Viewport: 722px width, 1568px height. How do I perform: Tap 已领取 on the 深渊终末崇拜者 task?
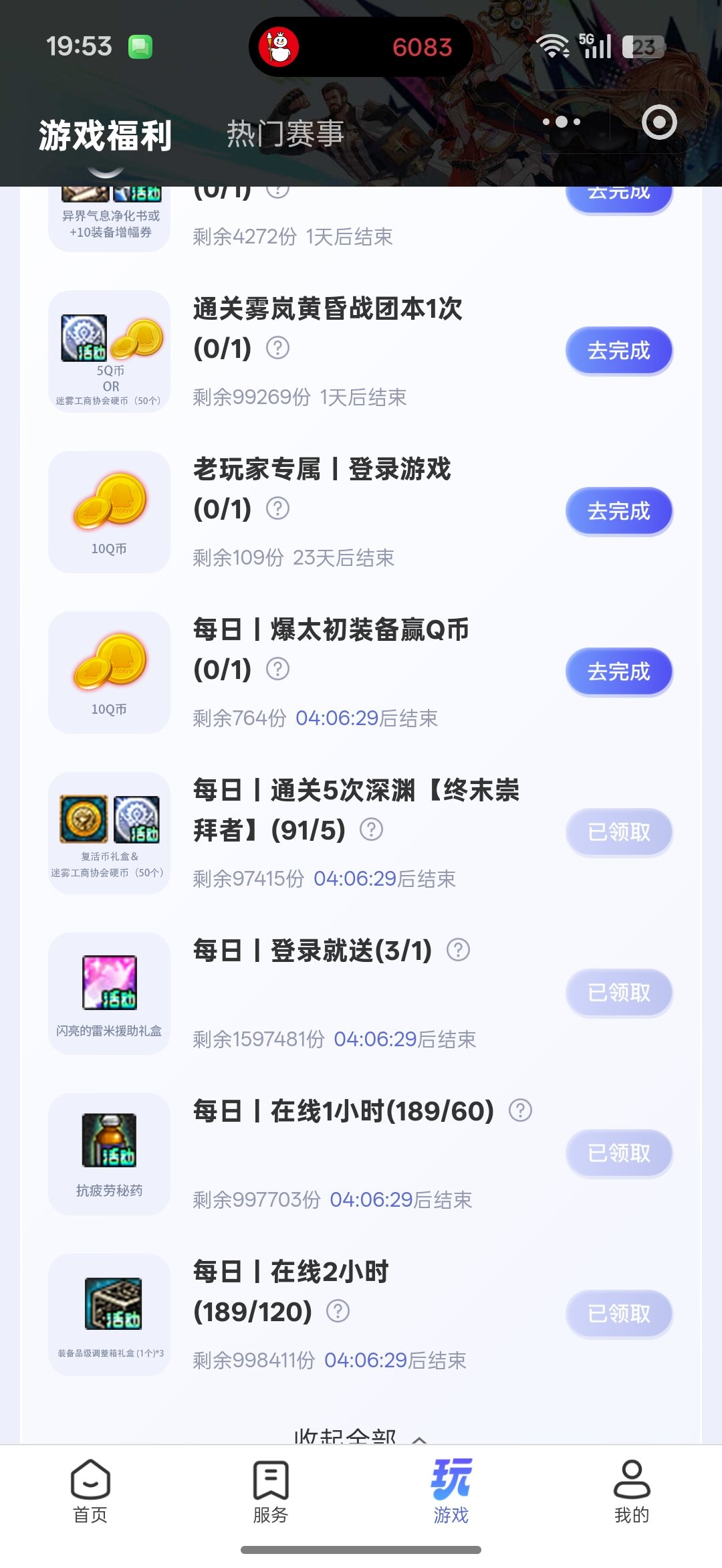tap(618, 831)
